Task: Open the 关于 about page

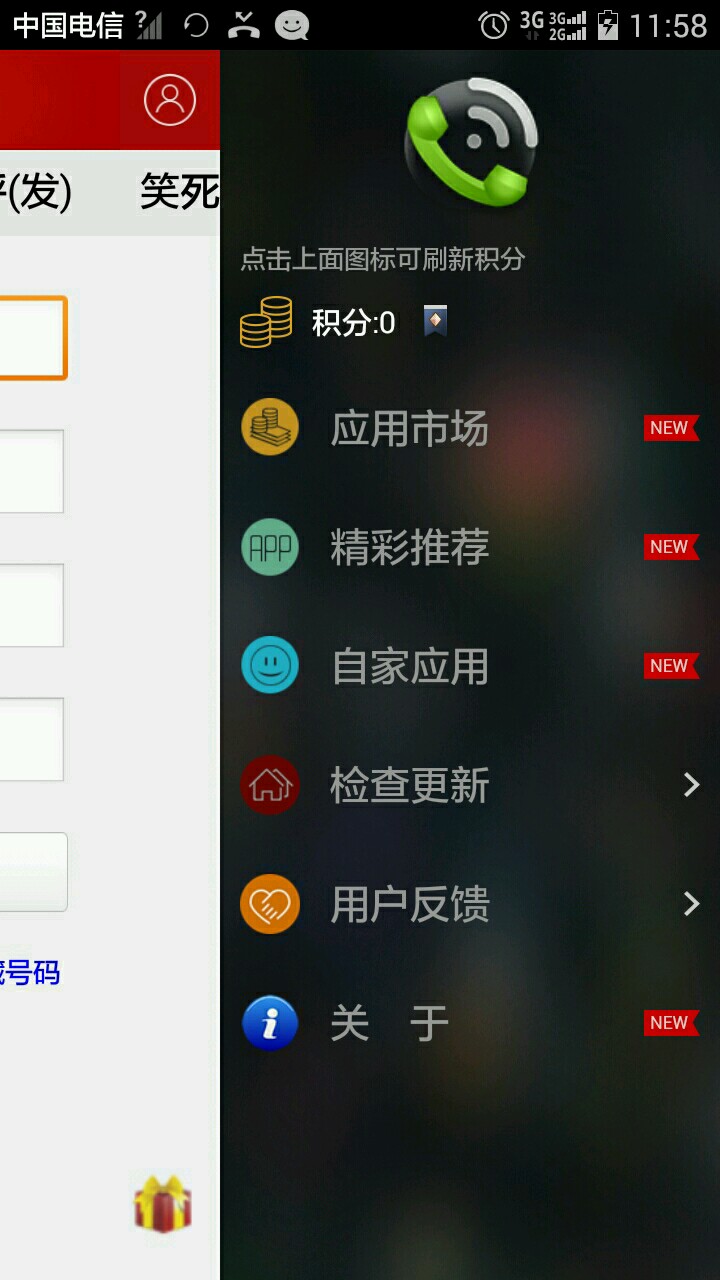Action: coord(470,1023)
